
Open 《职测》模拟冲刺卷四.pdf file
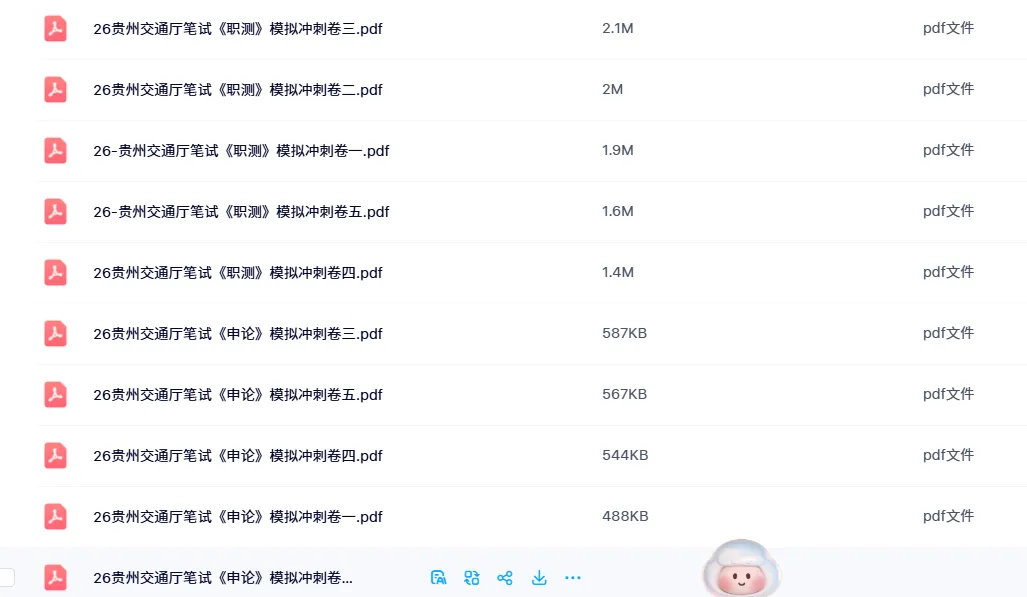pos(238,273)
